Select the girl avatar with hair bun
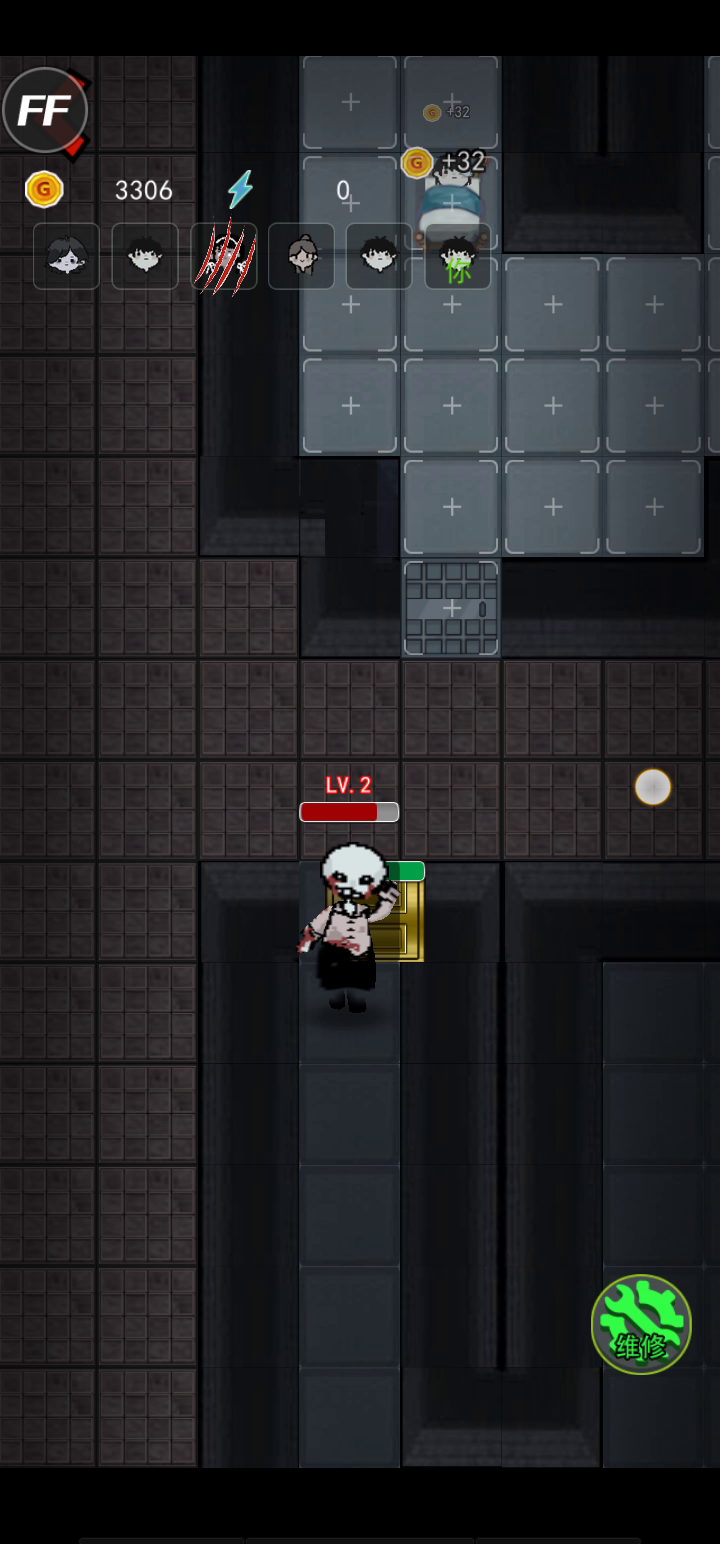720x1544 pixels. pos(301,257)
